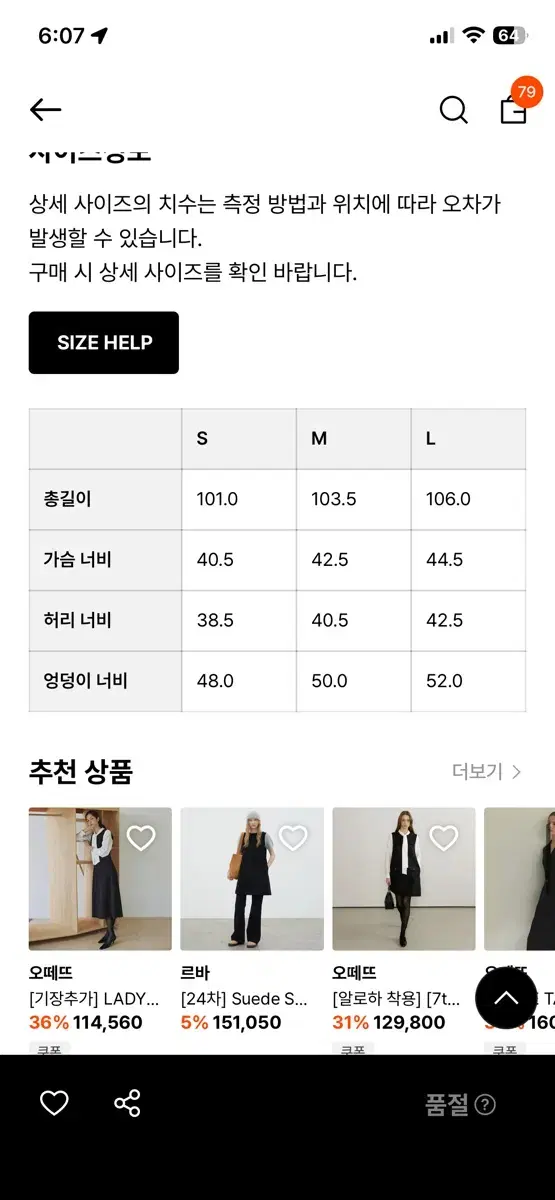Tap the 품절 sold-out help icon
This screenshot has height=1200, width=555.
[x=485, y=1105]
